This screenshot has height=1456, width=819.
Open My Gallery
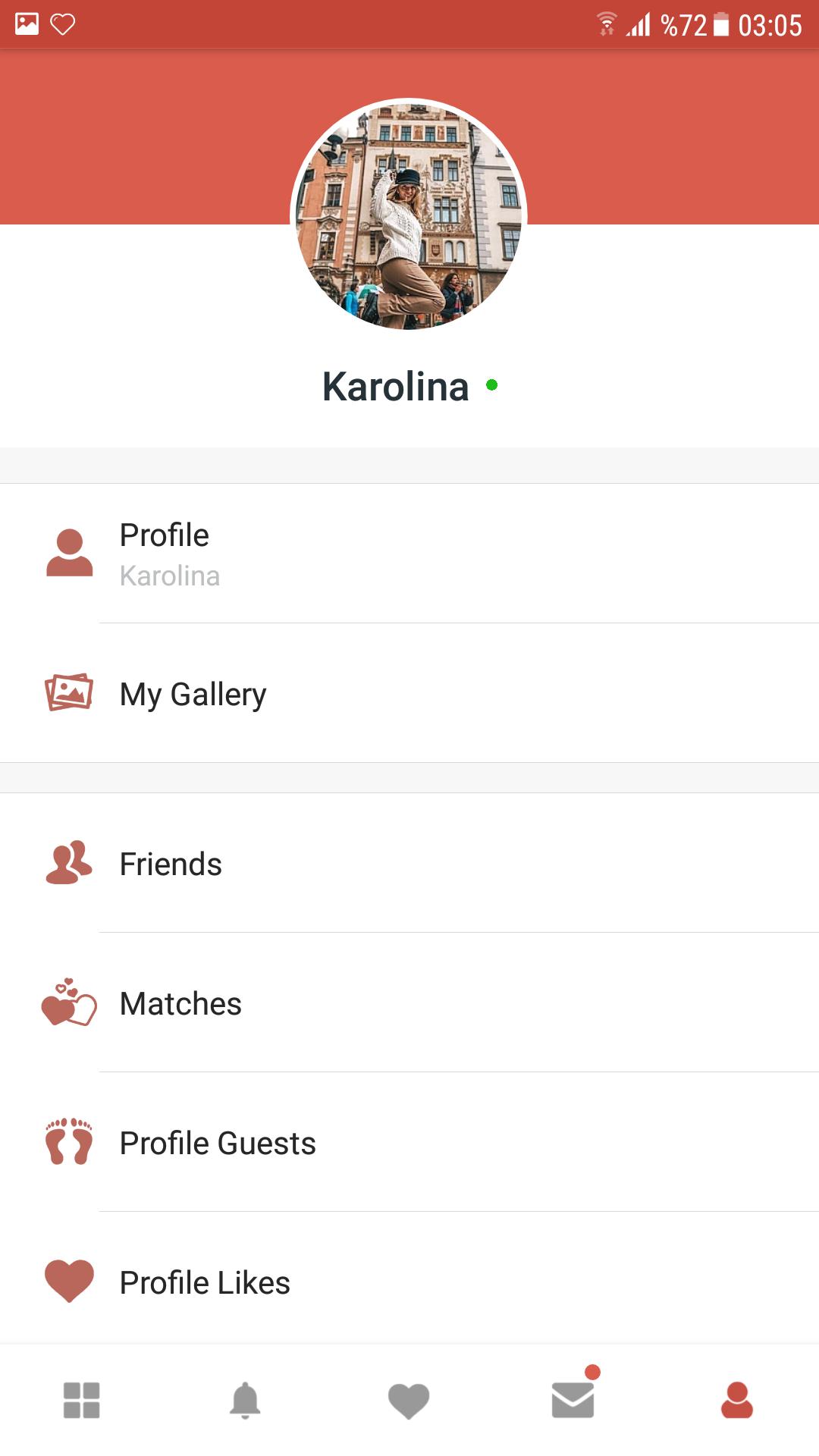coord(409,693)
